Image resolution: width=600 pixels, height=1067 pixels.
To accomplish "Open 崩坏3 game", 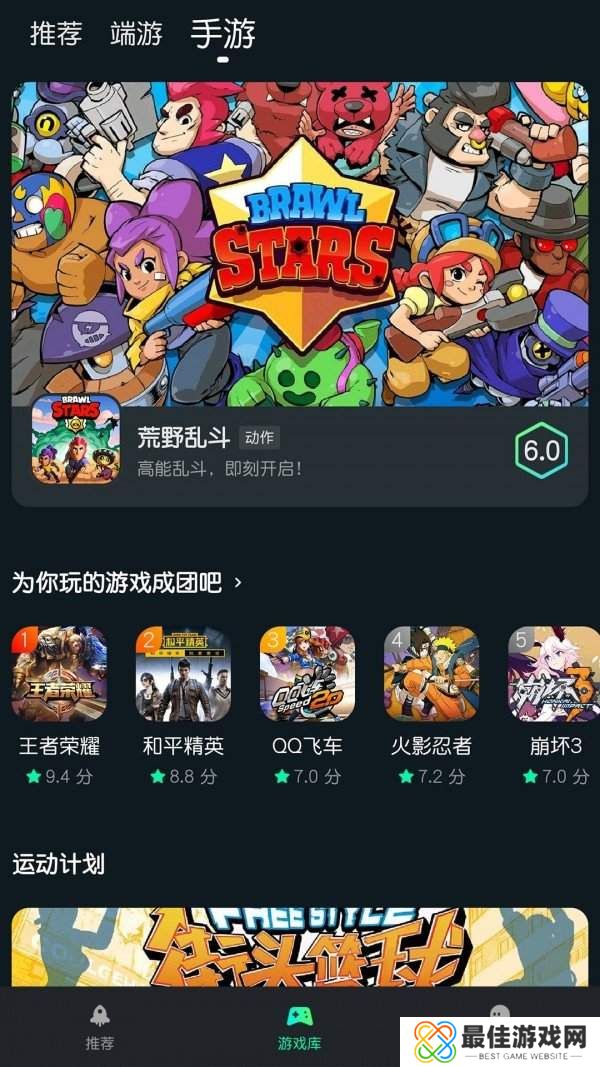I will [553, 674].
